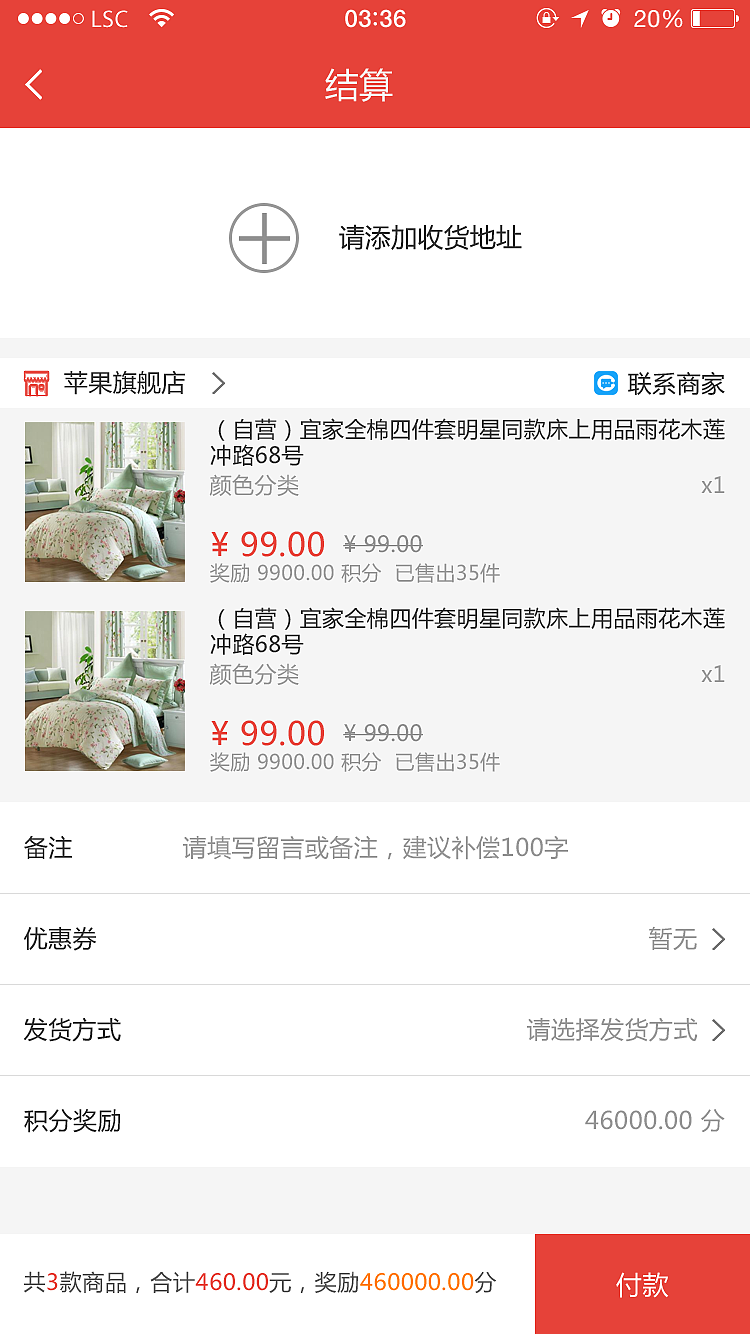Select 请添加收货地址 to add an address

point(431,238)
